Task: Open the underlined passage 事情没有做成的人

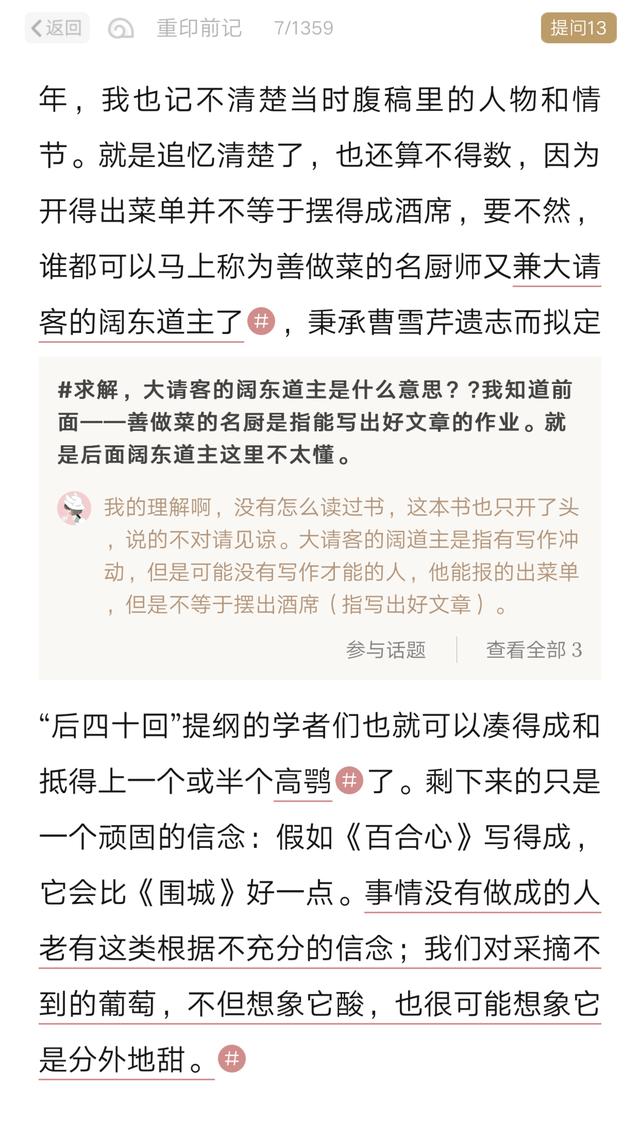Action: click(483, 892)
